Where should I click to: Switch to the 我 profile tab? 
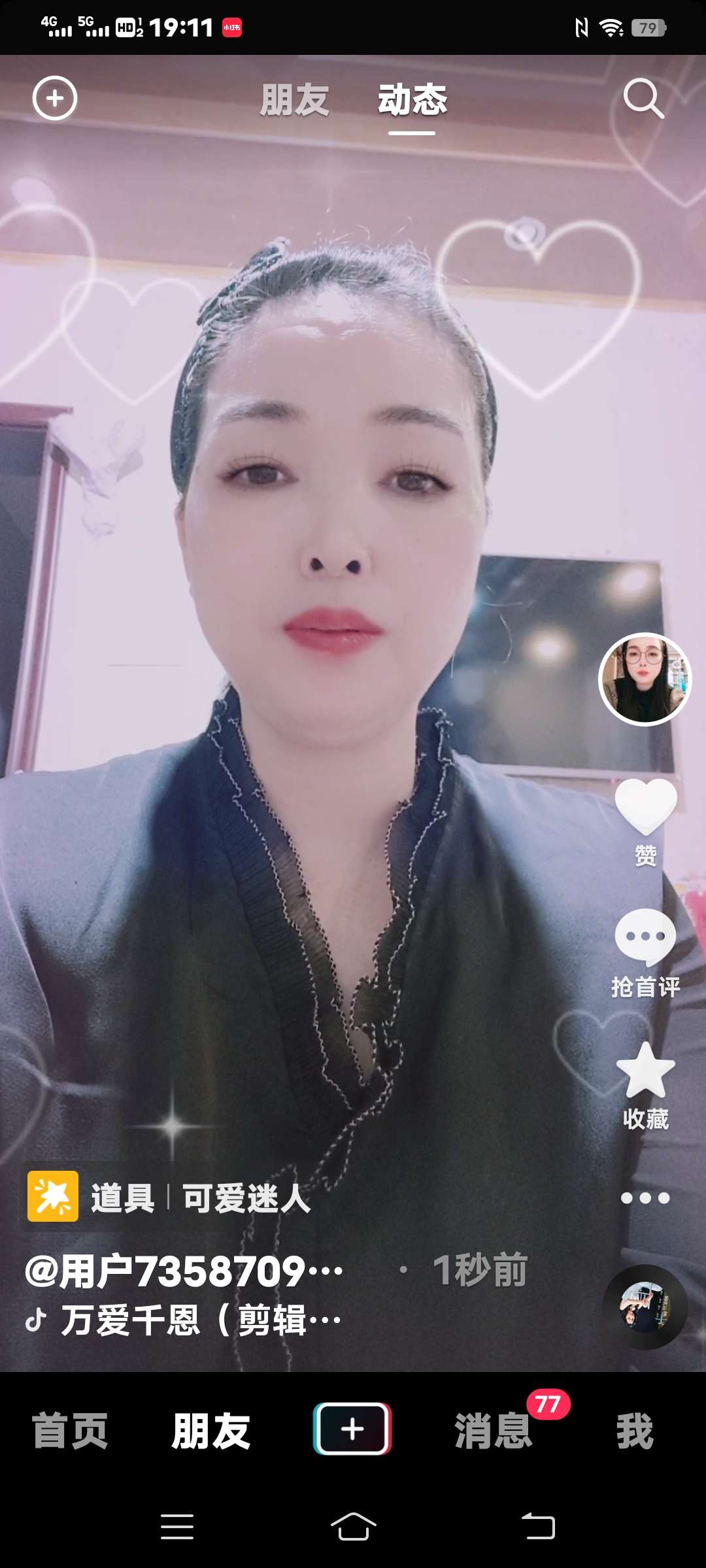click(634, 1430)
